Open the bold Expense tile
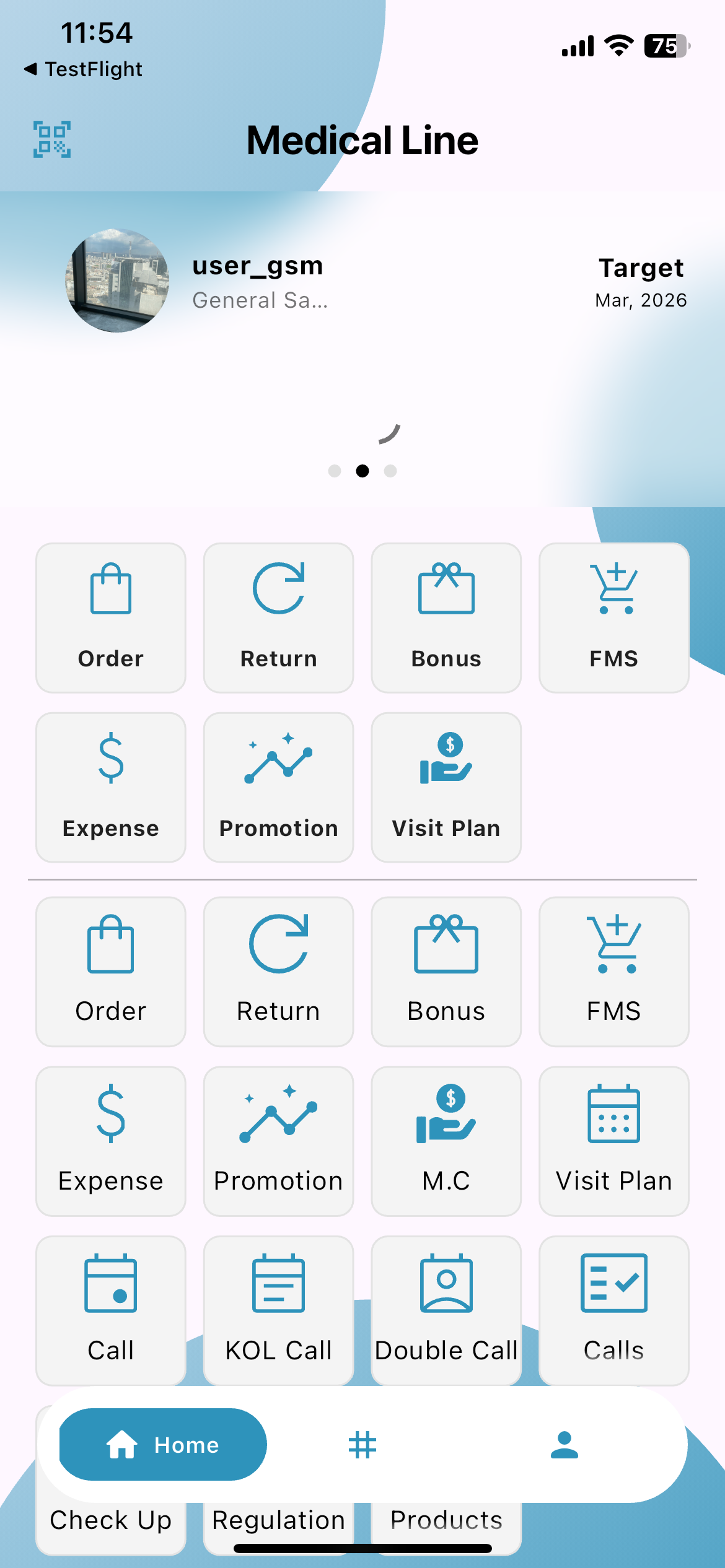Viewport: 725px width, 1568px height. (111, 787)
